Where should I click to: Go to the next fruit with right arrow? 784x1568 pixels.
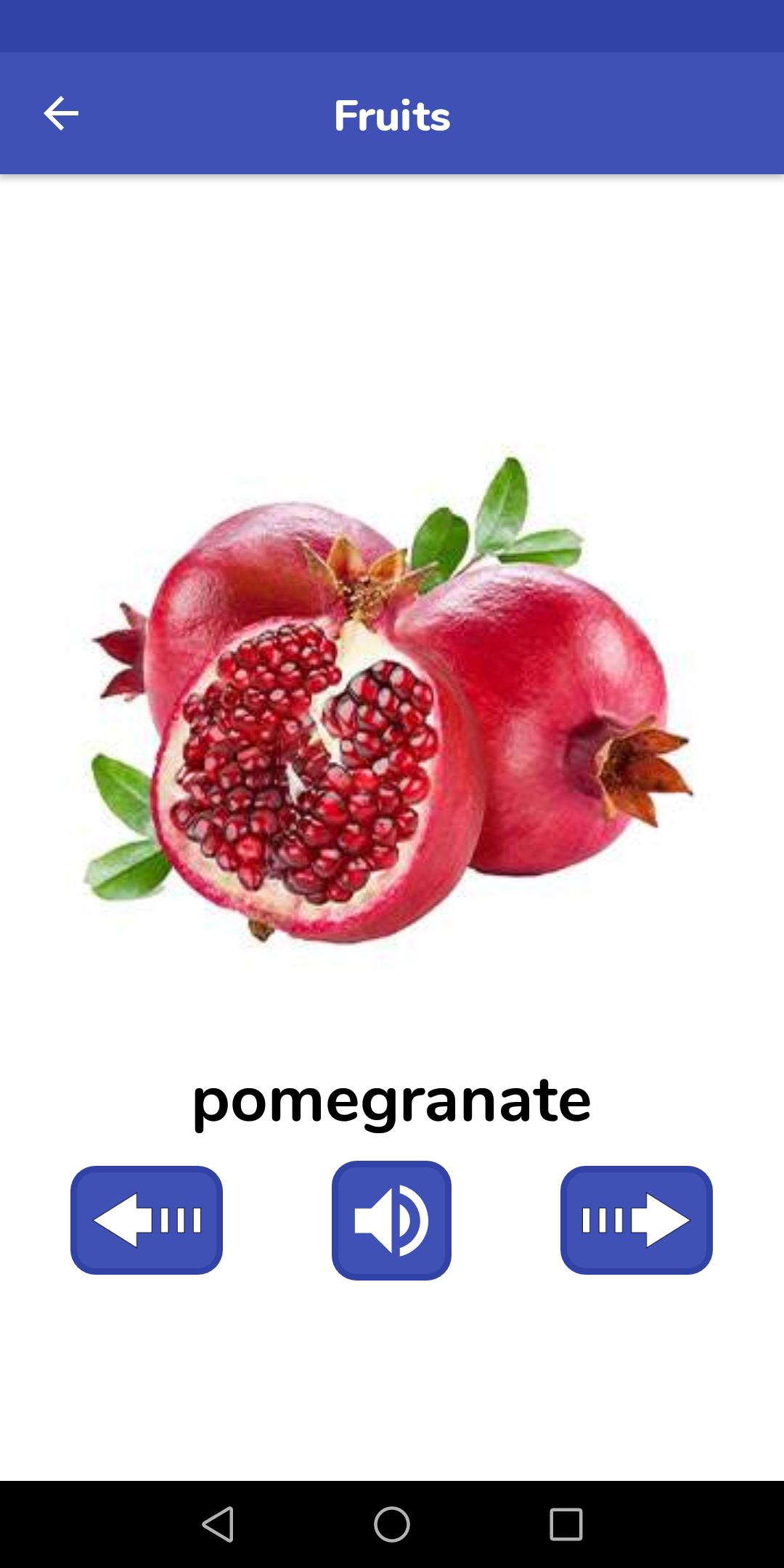point(636,1220)
